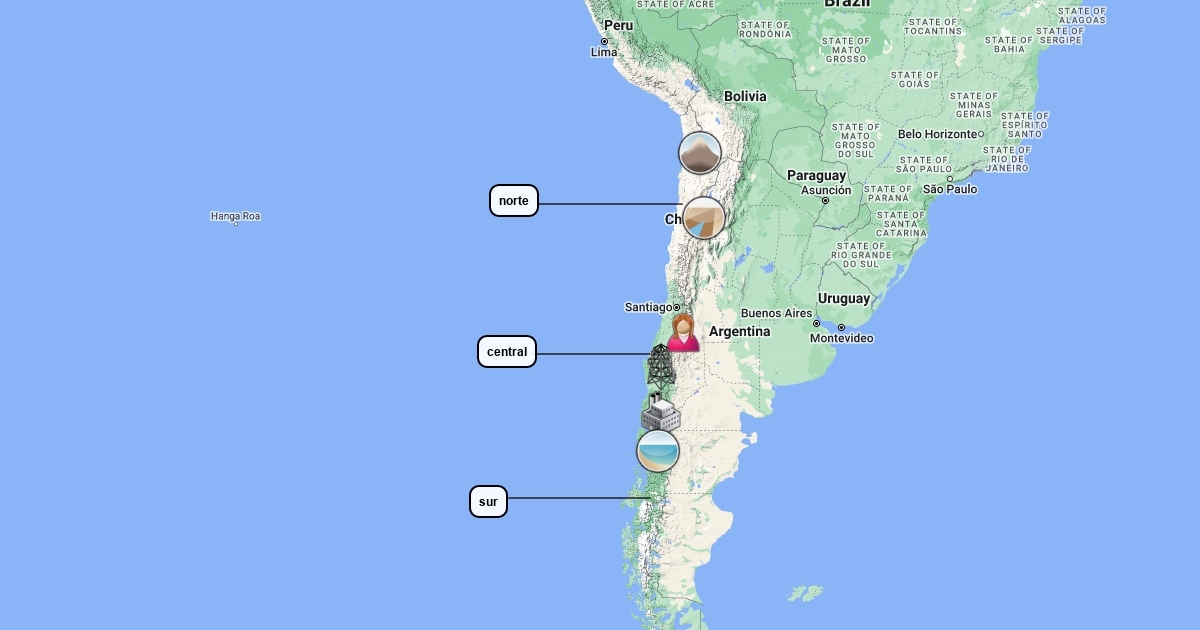This screenshot has width=1200, height=630.
Task: Tap the electricity tower marker
Action: (660, 367)
